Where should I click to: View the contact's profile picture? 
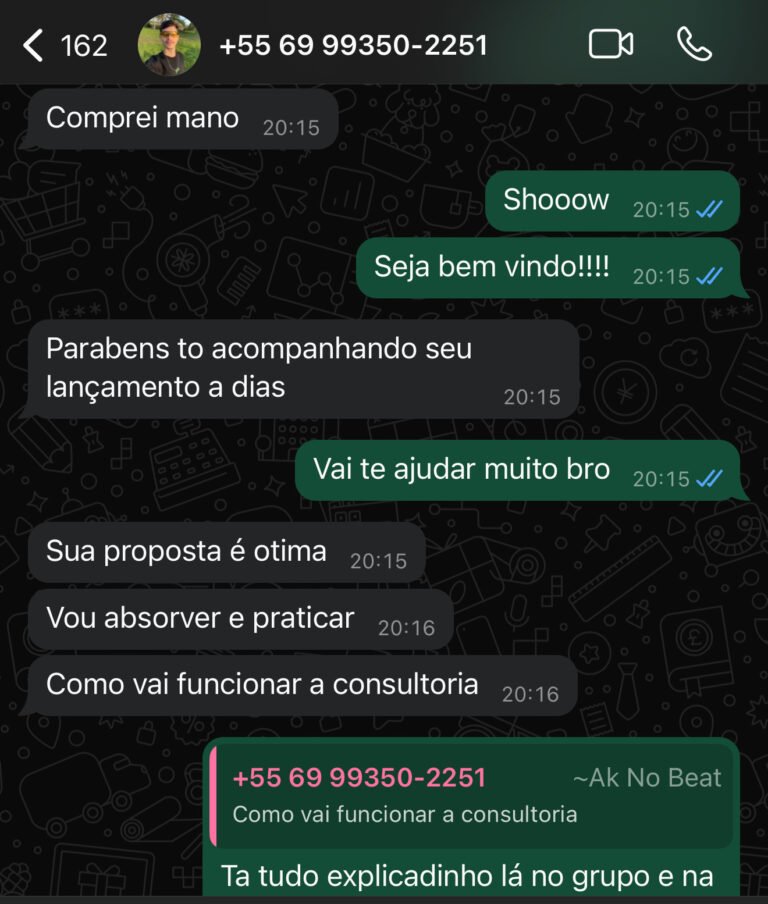tap(168, 45)
